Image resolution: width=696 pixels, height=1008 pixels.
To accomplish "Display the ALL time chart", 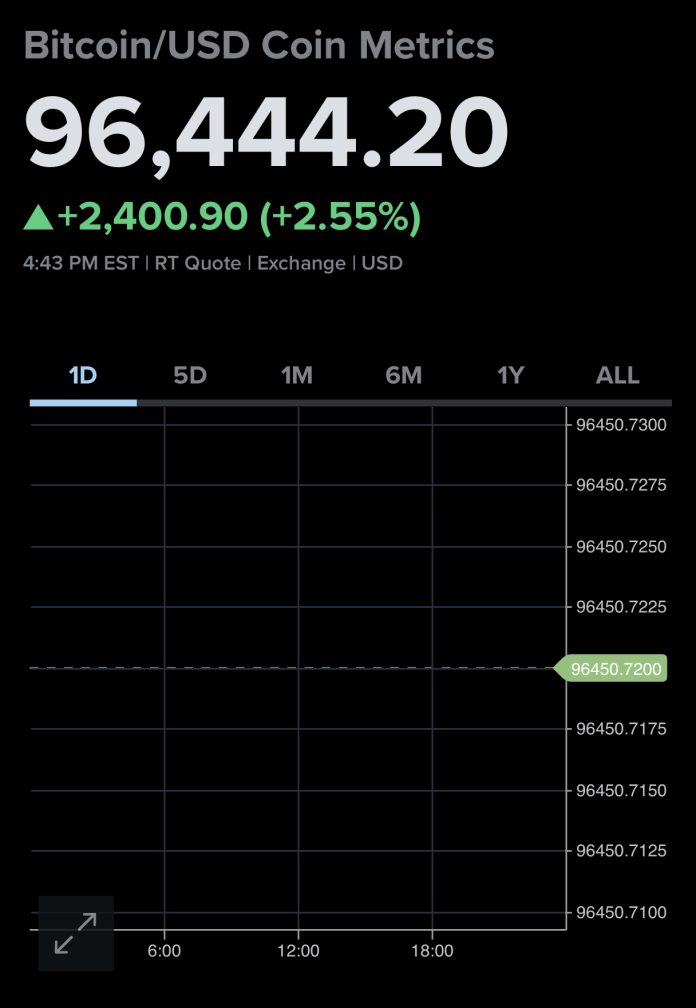I will 617,376.
